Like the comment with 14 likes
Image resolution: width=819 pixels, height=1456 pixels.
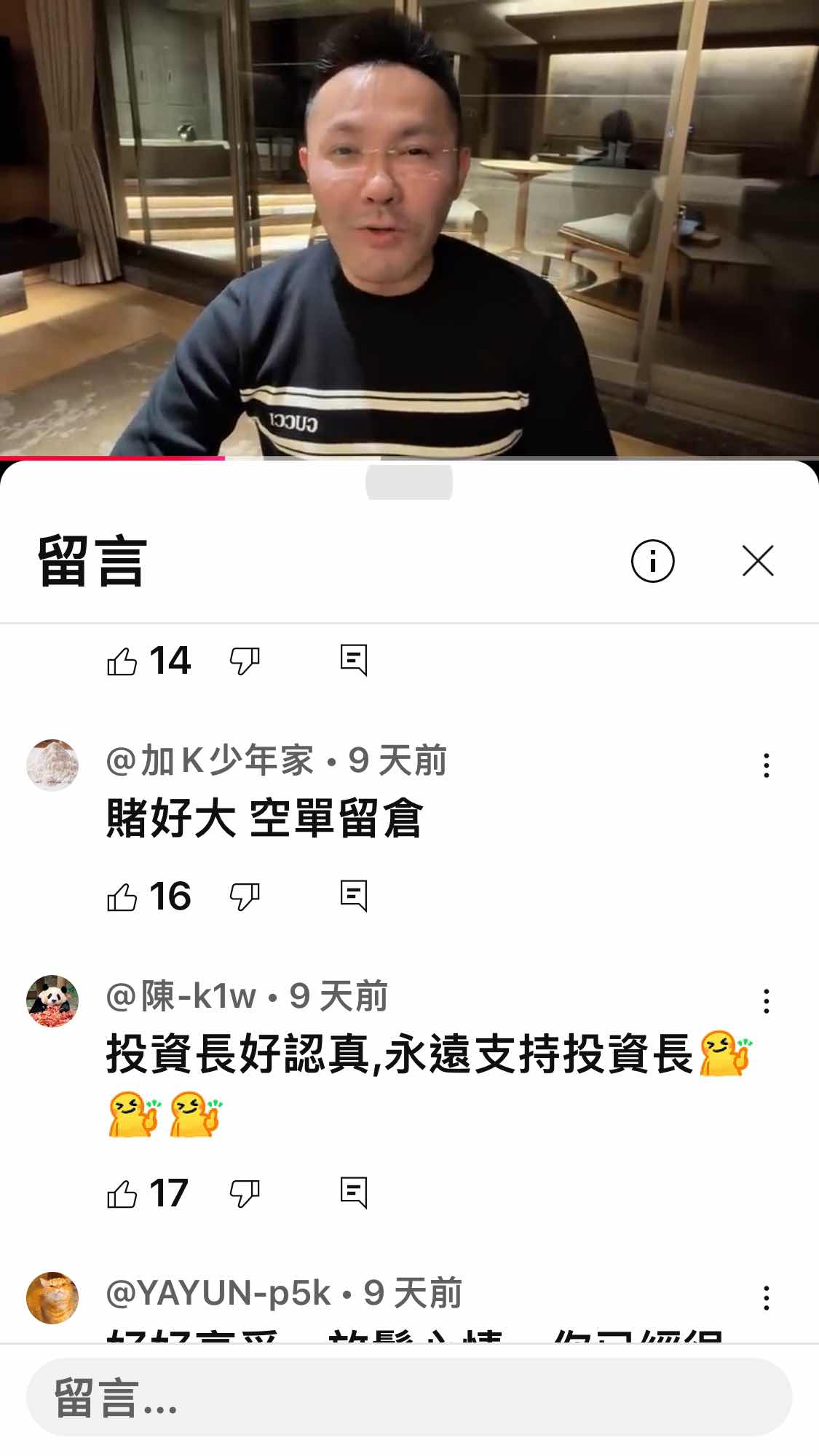point(122,661)
